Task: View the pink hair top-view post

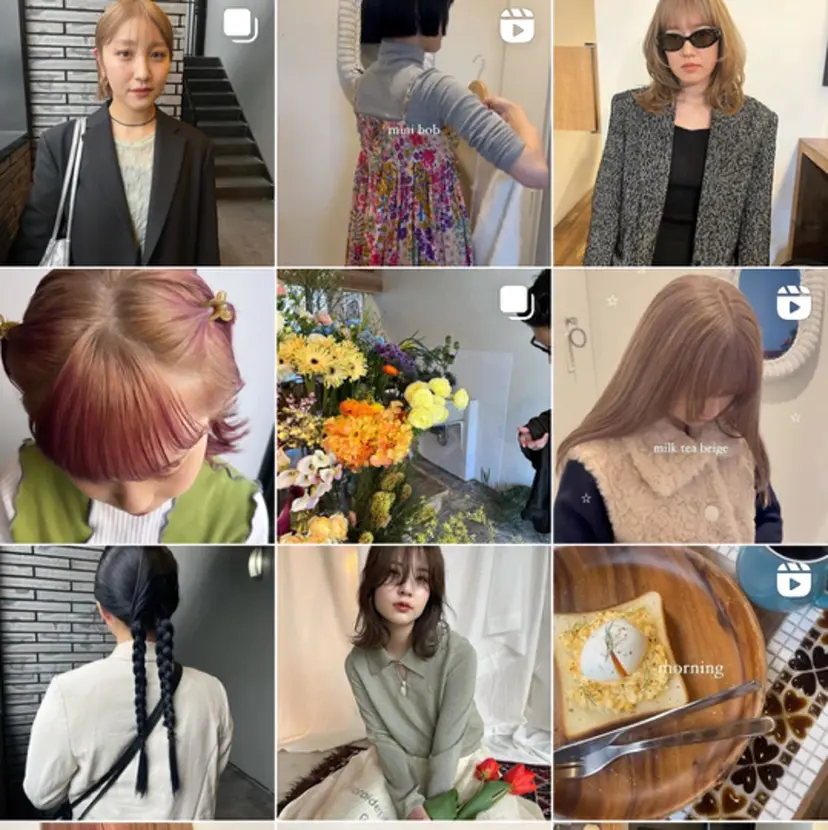Action: tap(137, 405)
